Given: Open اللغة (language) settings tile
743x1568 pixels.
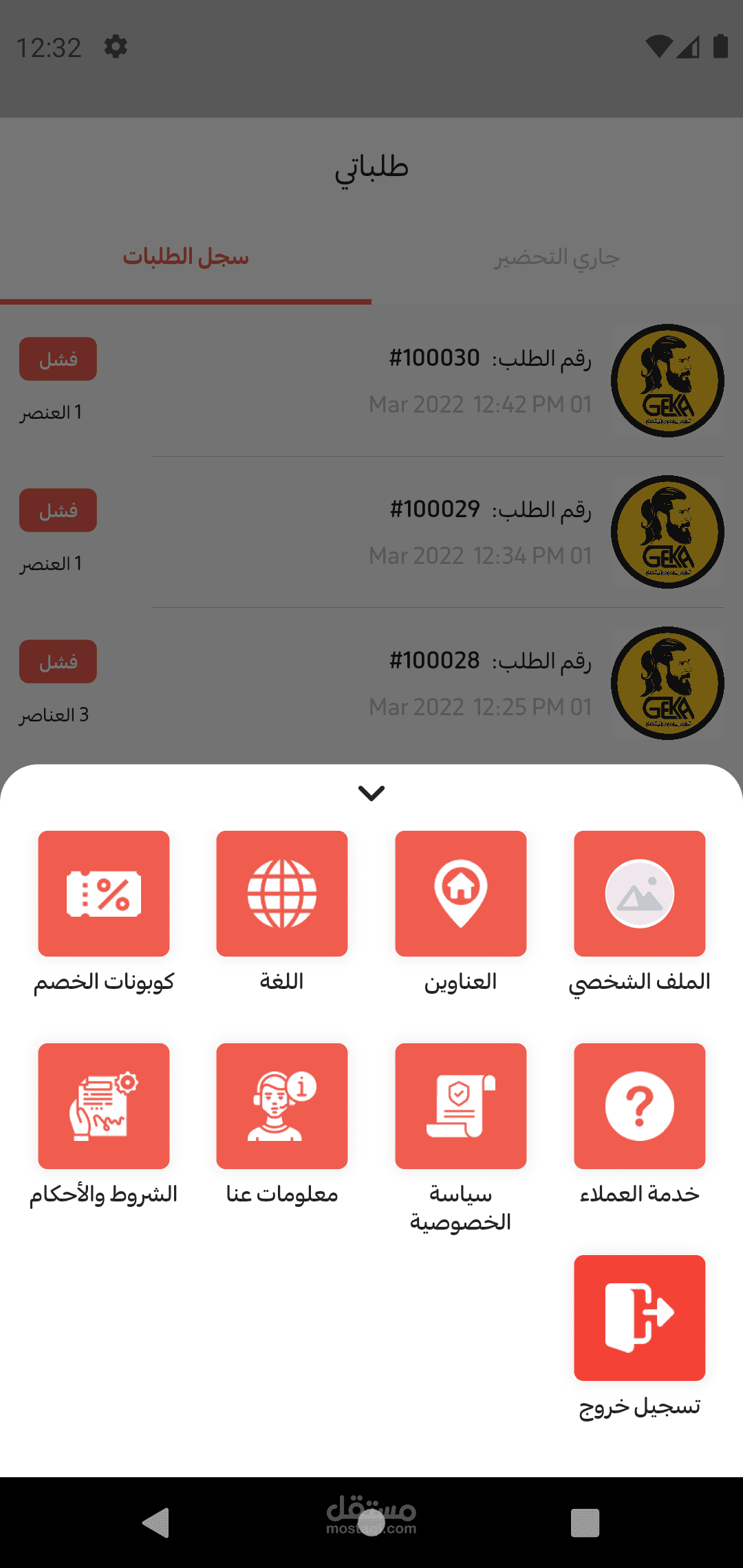Looking at the screenshot, I should [x=281, y=893].
